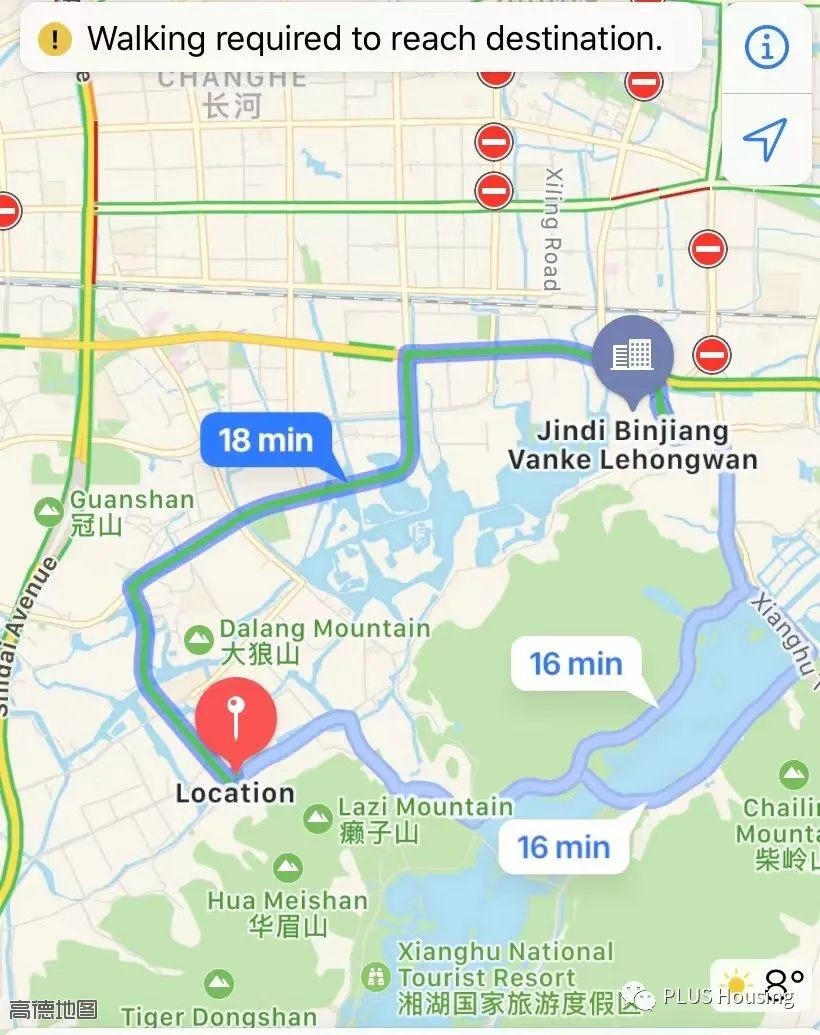Open the map info settings button
Viewport: 820px width, 1035px height.
click(x=766, y=47)
